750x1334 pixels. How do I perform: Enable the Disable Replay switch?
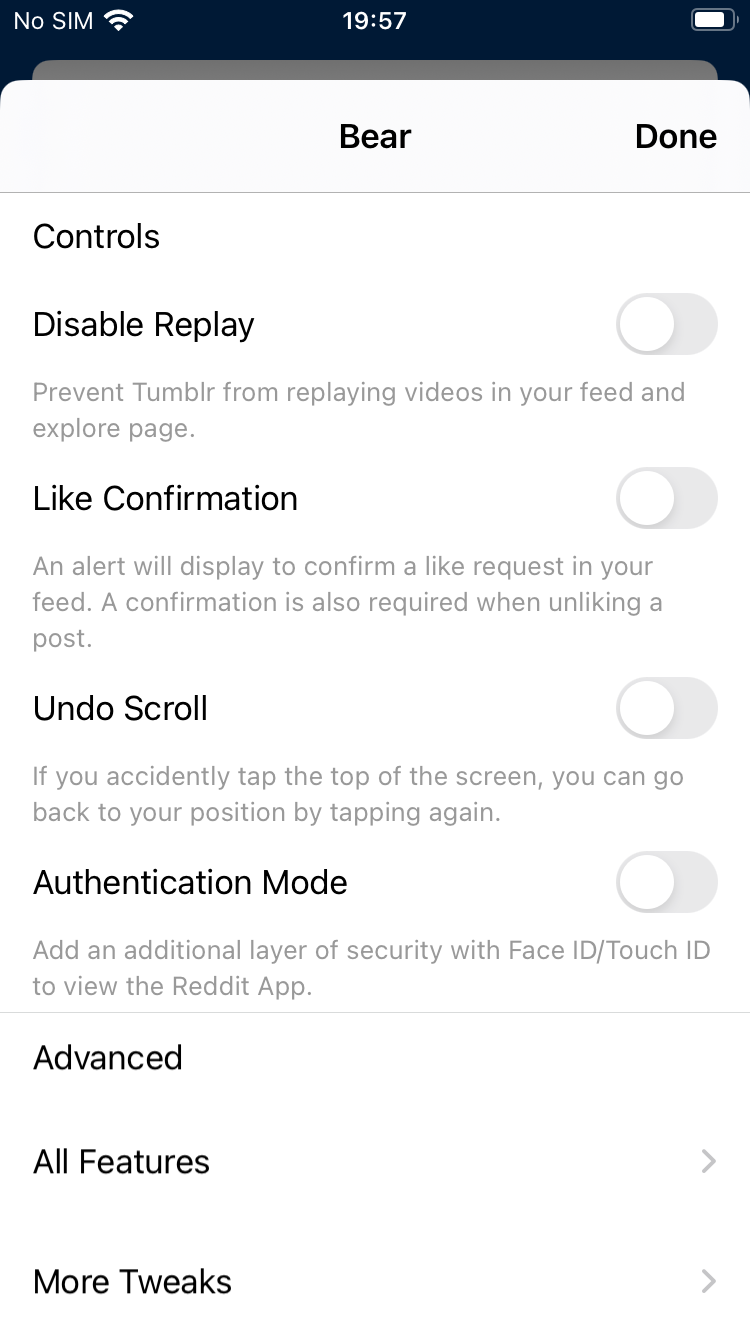(667, 324)
